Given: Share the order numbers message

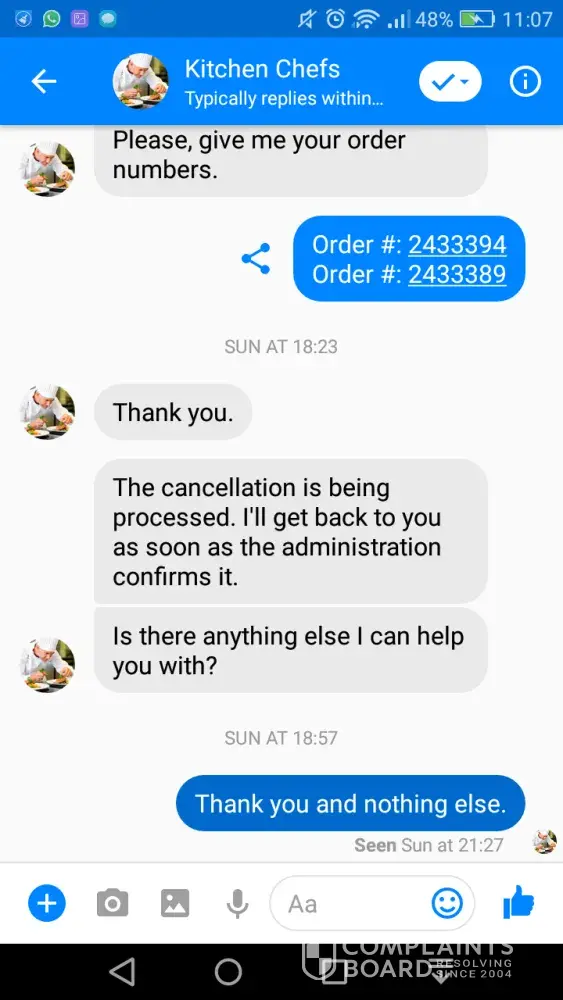Looking at the screenshot, I should point(256,258).
